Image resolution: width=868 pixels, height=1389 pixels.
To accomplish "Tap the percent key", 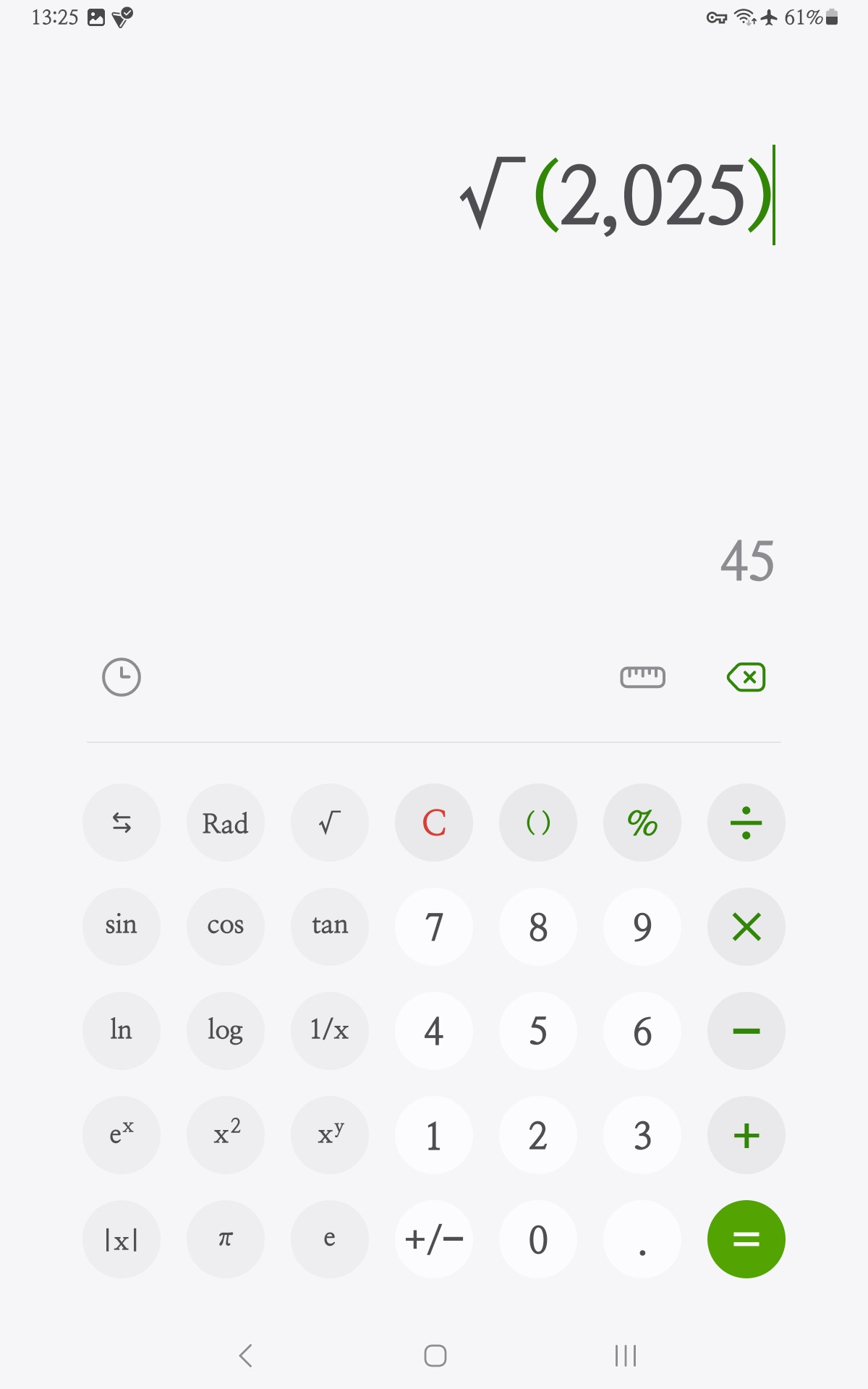I will (642, 823).
